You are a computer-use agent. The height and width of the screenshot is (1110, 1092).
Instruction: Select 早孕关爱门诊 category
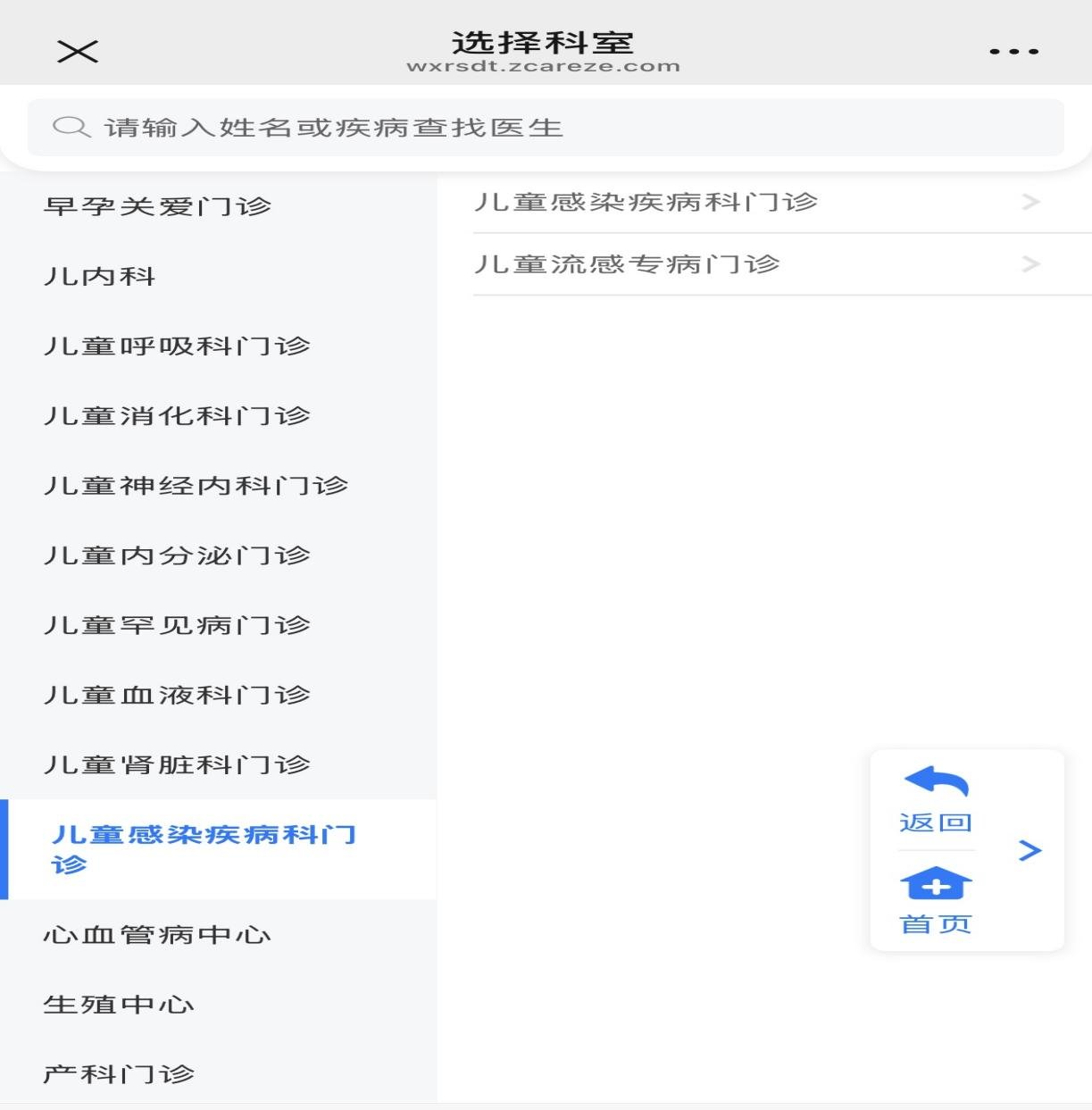157,206
